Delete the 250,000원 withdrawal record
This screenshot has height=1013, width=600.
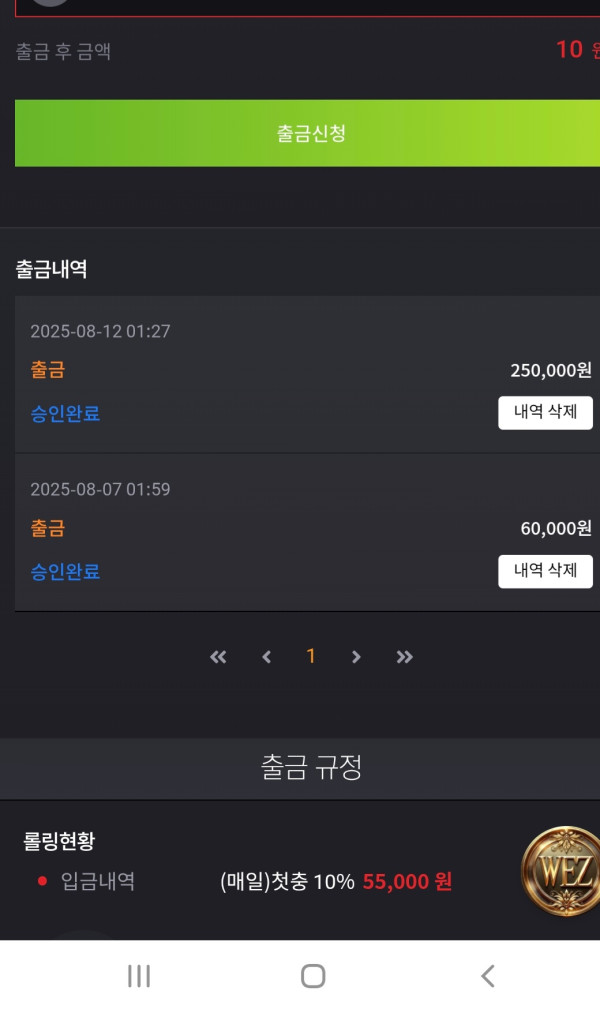pyautogui.click(x=545, y=412)
